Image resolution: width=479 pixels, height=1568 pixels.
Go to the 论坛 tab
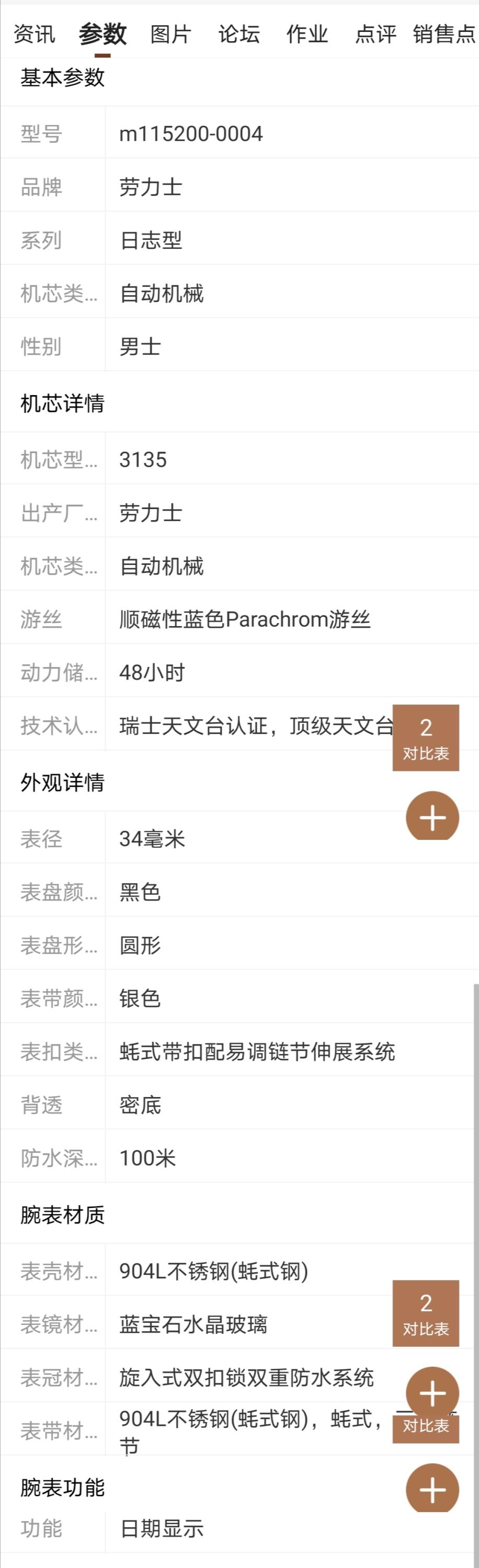click(239, 34)
